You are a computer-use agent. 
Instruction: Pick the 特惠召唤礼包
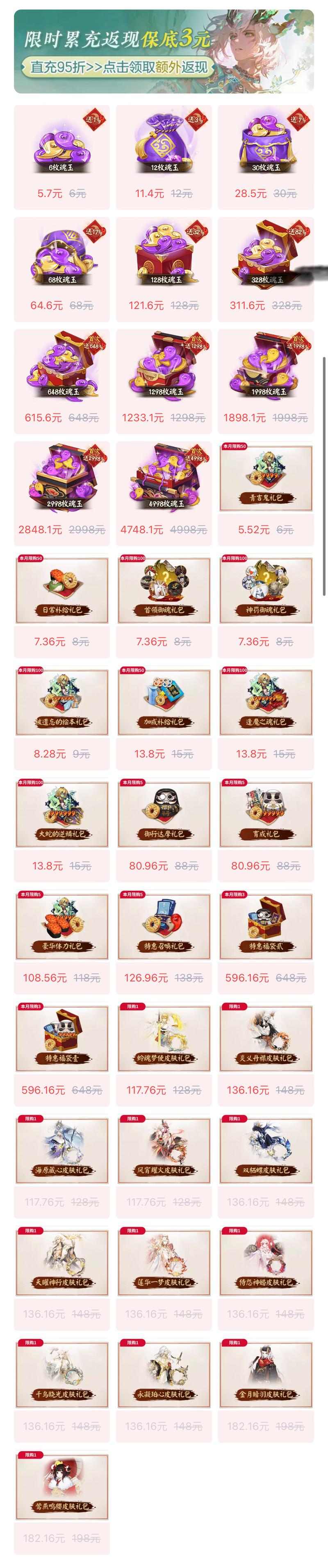(164, 940)
